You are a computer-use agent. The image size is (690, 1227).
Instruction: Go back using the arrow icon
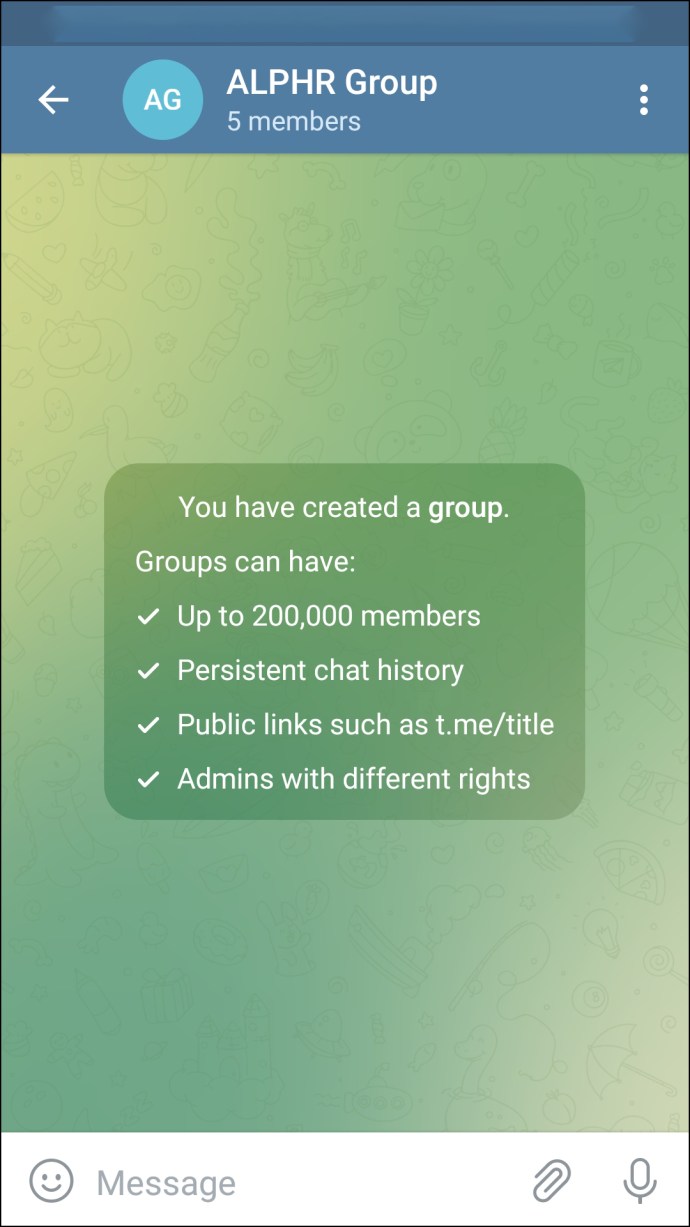coord(54,99)
